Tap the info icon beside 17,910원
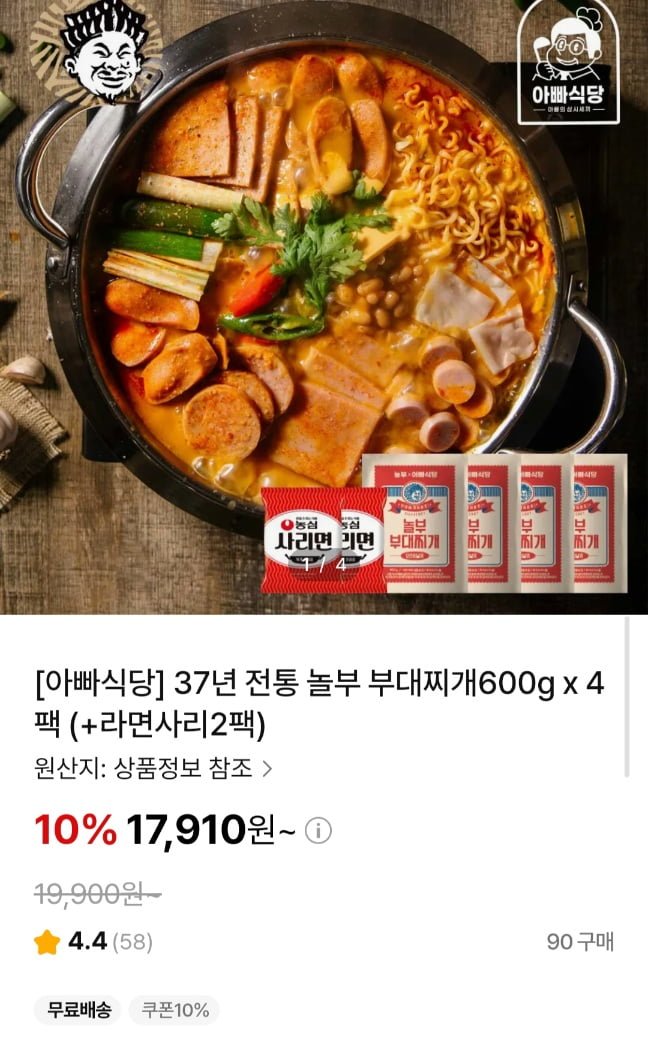 (x=317, y=830)
